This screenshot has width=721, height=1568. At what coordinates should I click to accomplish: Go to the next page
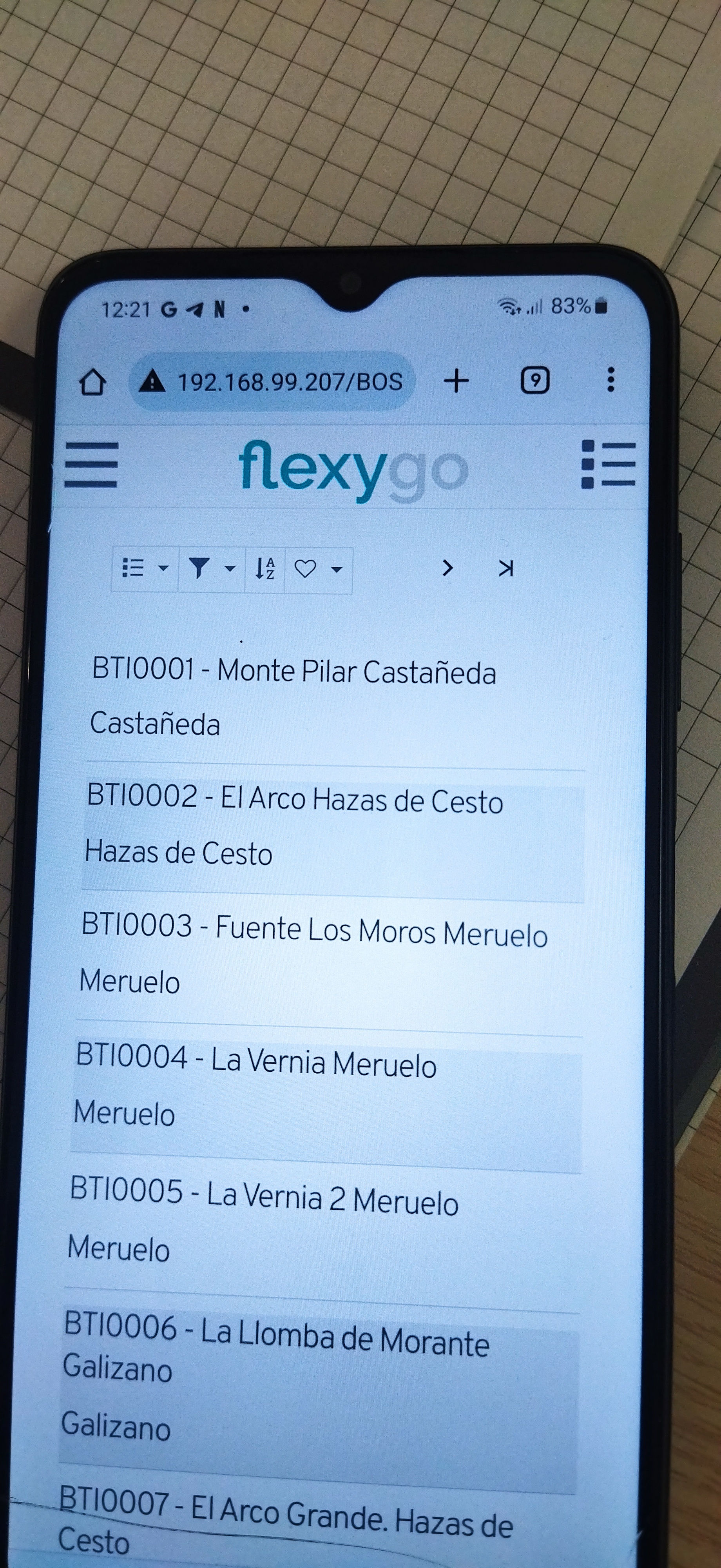point(448,568)
